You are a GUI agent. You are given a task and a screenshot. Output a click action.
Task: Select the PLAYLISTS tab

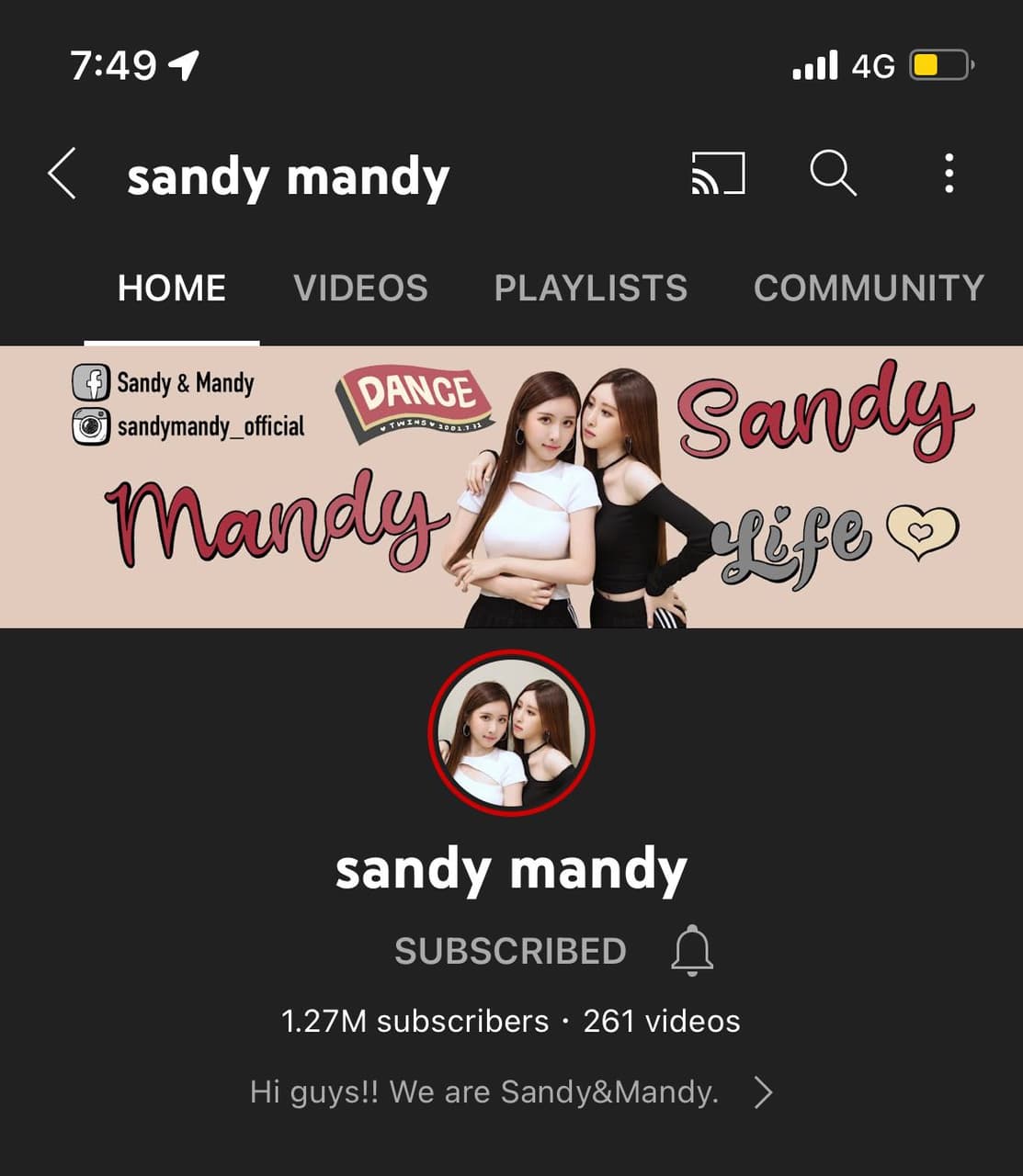590,288
